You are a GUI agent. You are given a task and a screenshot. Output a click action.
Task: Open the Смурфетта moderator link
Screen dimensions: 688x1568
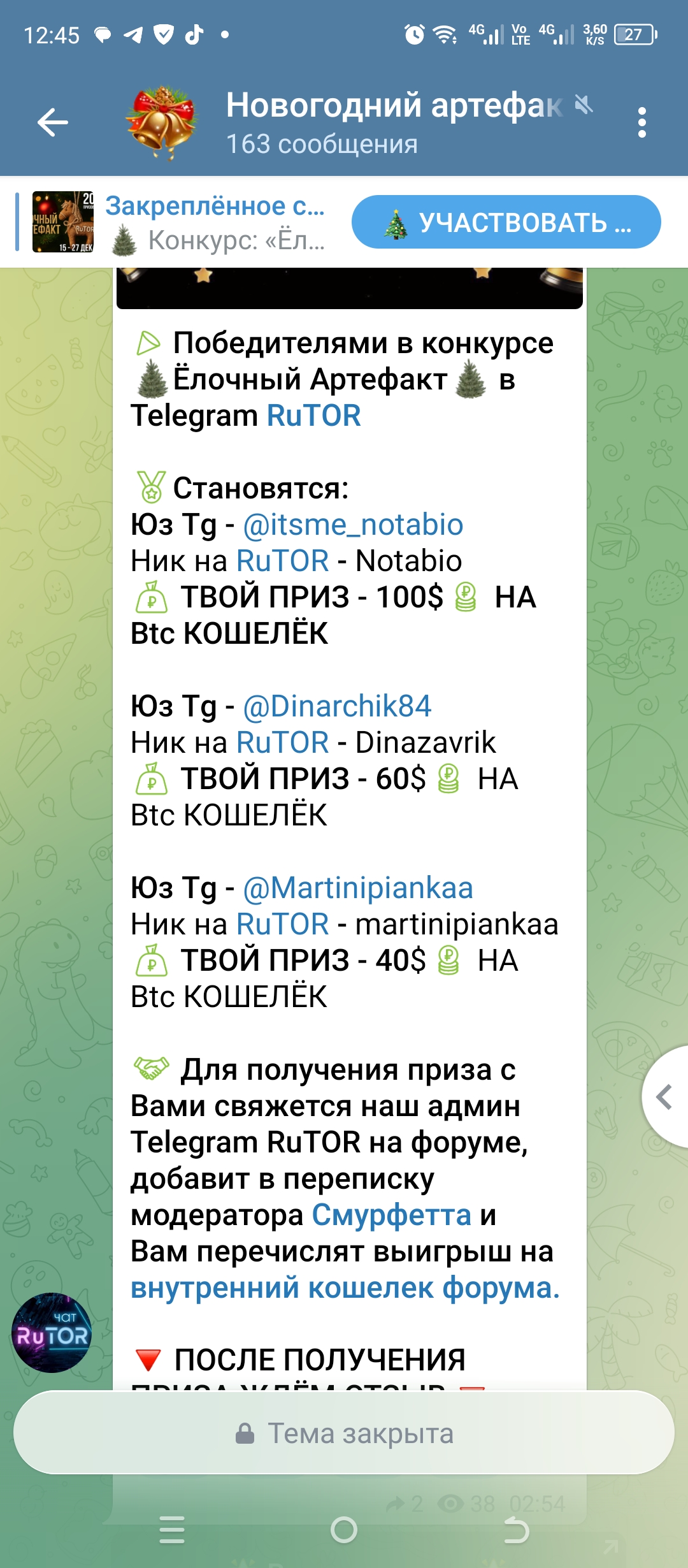391,1215
